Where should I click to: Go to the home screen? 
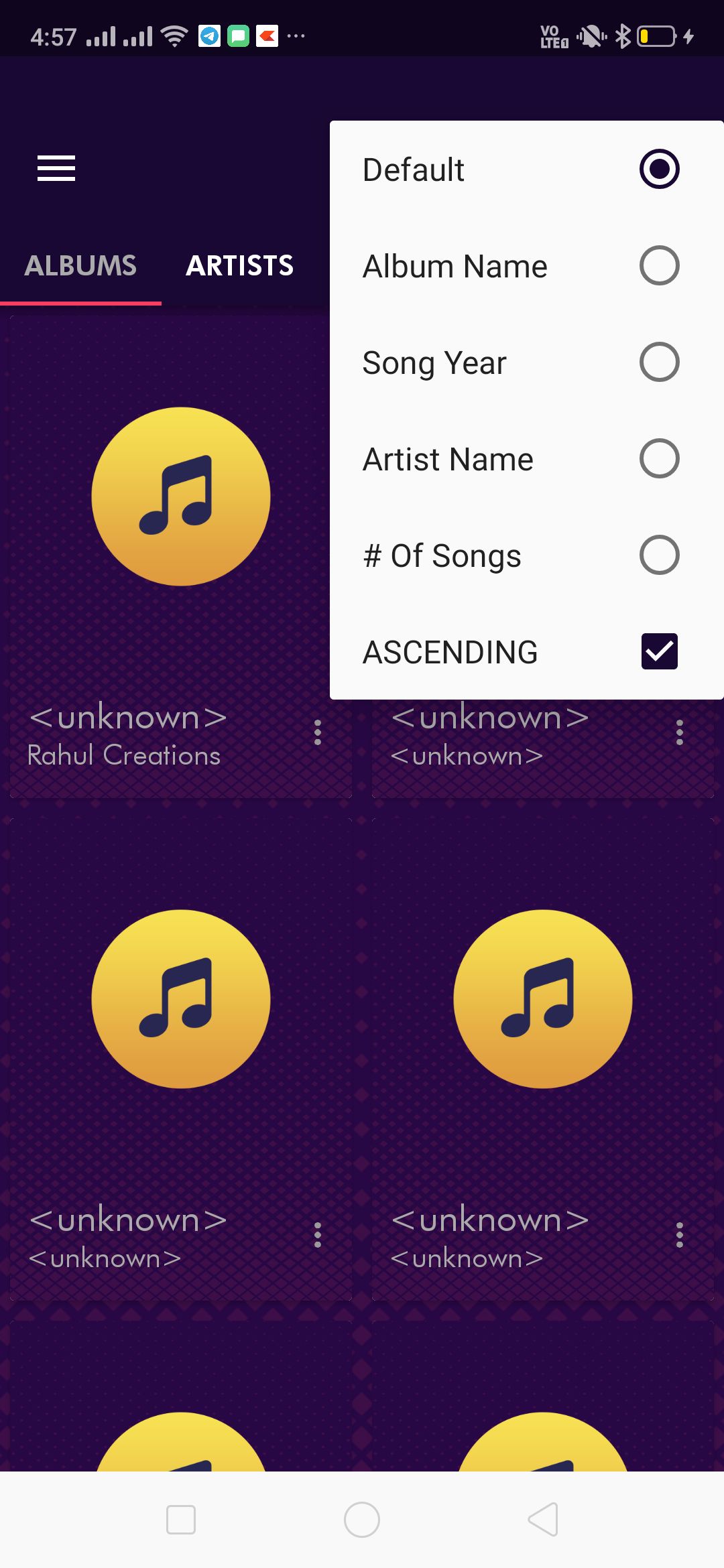pos(362,1519)
